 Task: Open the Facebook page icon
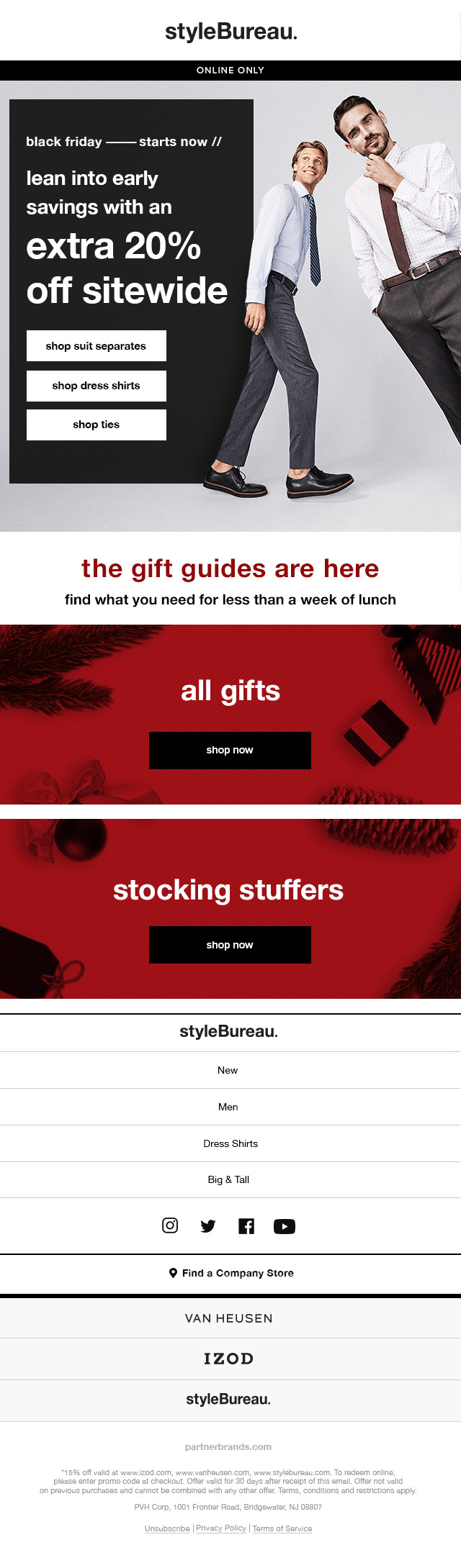246,1226
